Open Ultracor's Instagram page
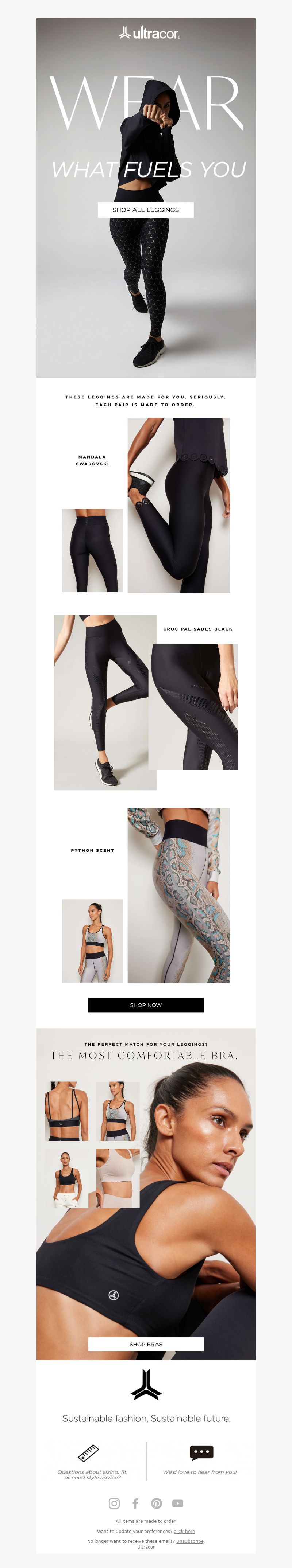Viewport: 292px width, 1568px height. (114, 1503)
